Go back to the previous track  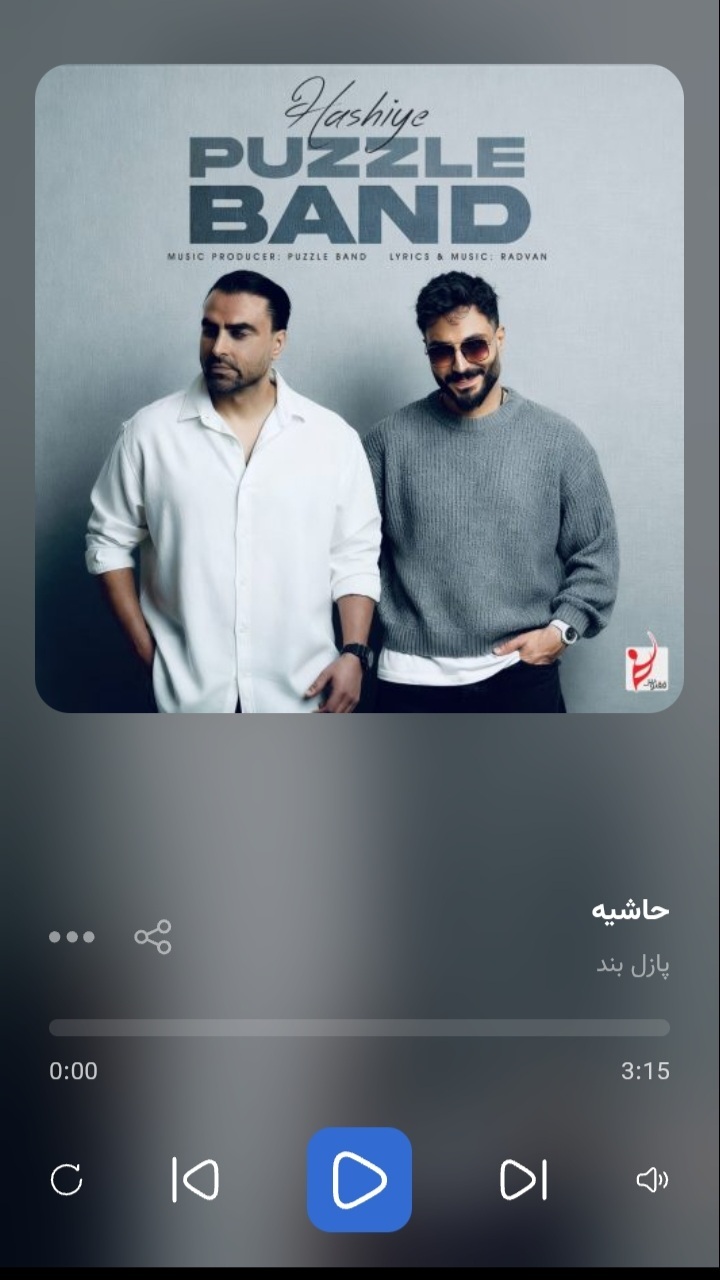(195, 1180)
